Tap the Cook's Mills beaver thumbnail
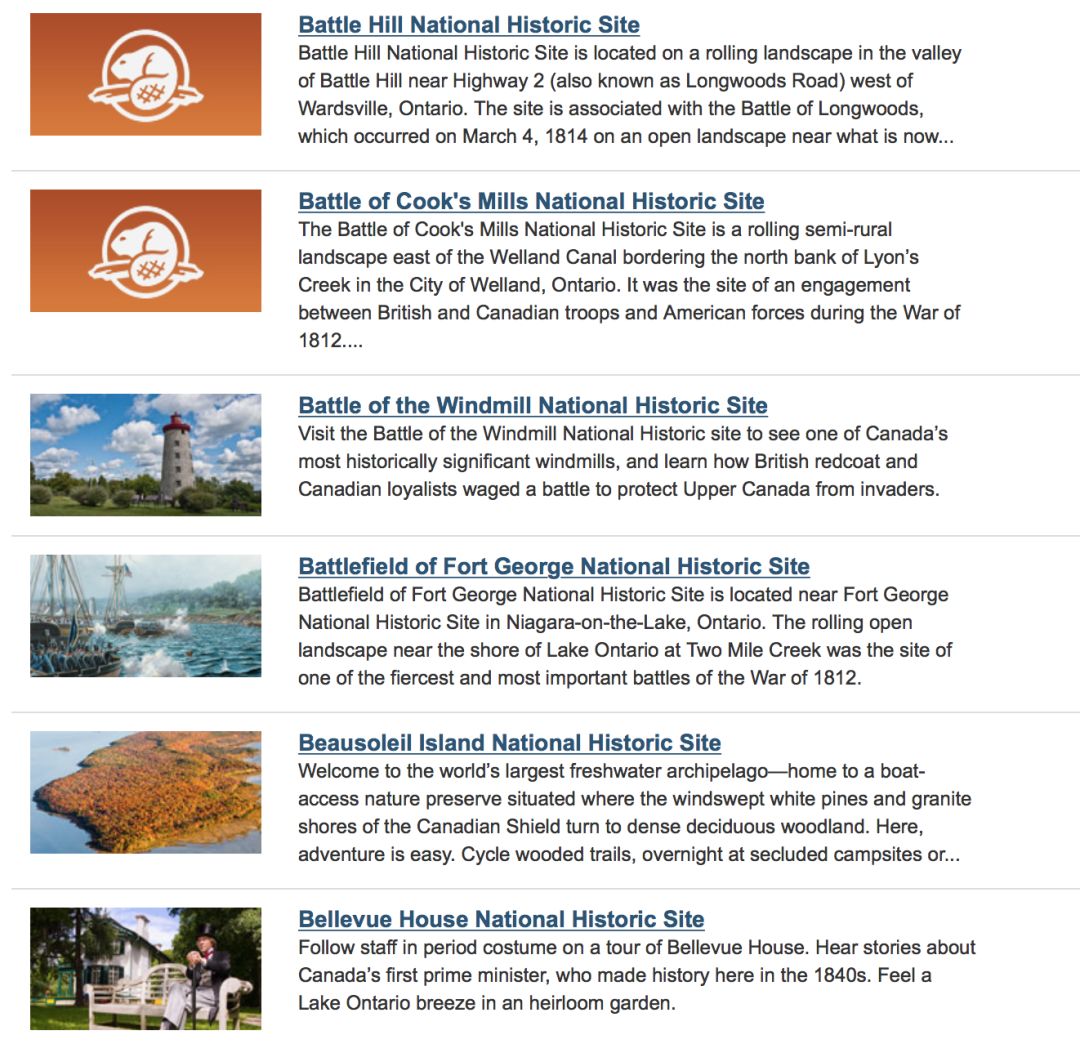This screenshot has width=1080, height=1044. coord(146,250)
